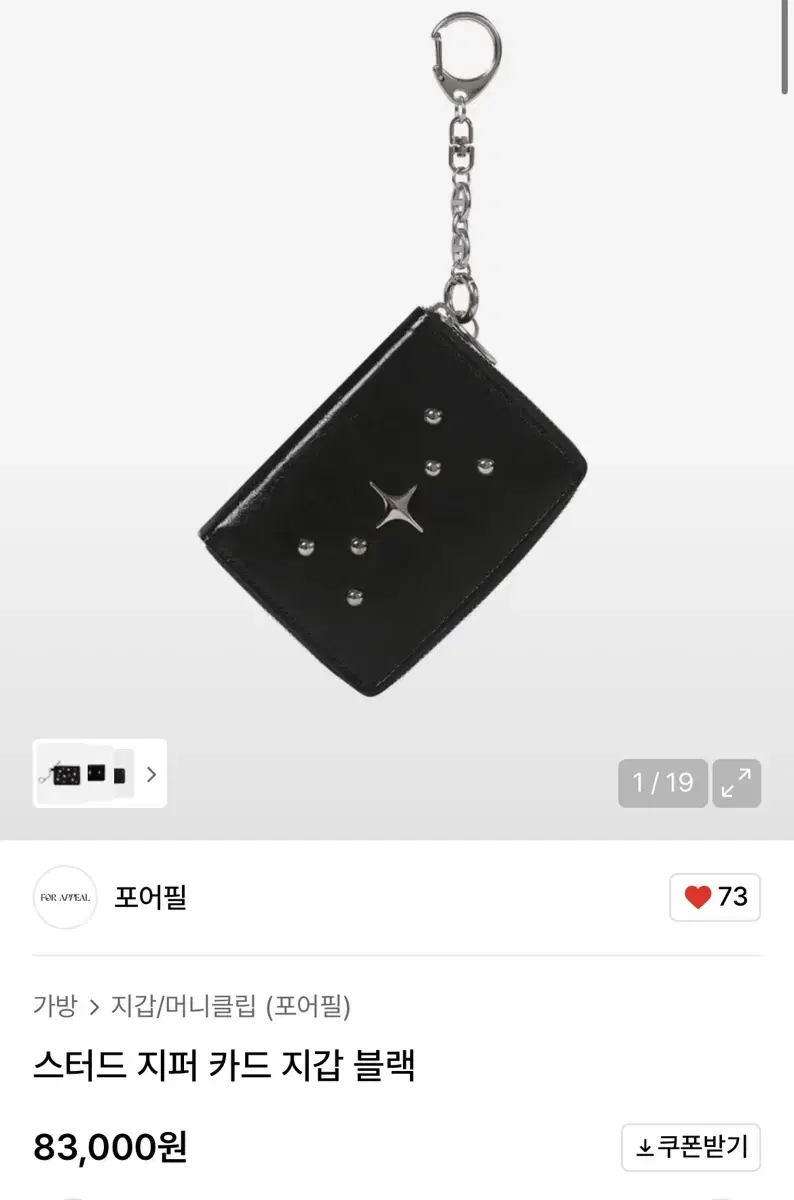Like this product with the heart button
The height and width of the screenshot is (1200, 794).
click(715, 897)
